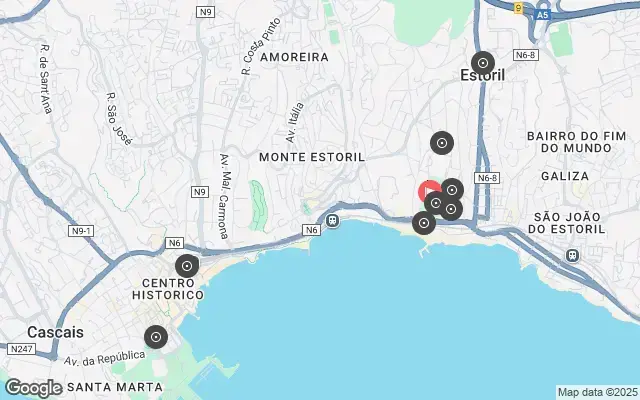The width and height of the screenshot is (640, 400).
Task: Select the marker above Centro Historico
Action: click(x=187, y=266)
